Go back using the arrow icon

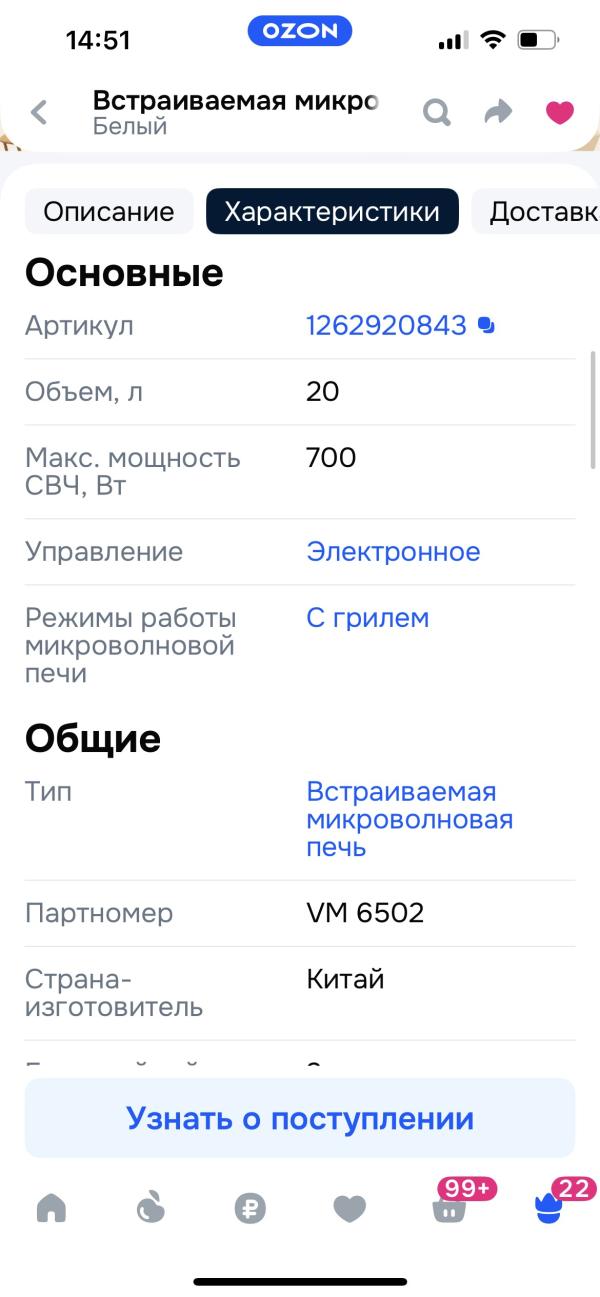(x=39, y=112)
